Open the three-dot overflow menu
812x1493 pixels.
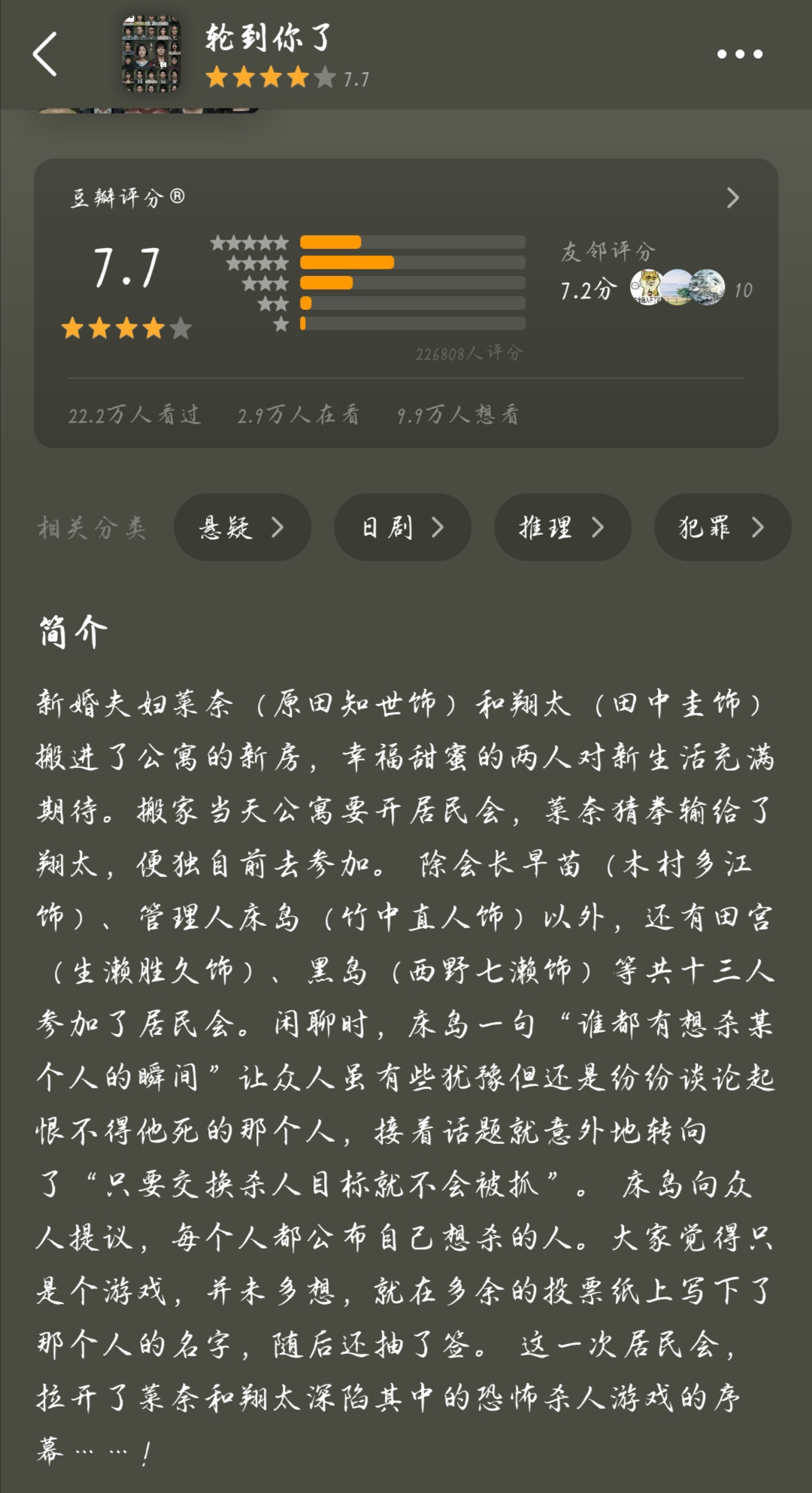(x=739, y=54)
